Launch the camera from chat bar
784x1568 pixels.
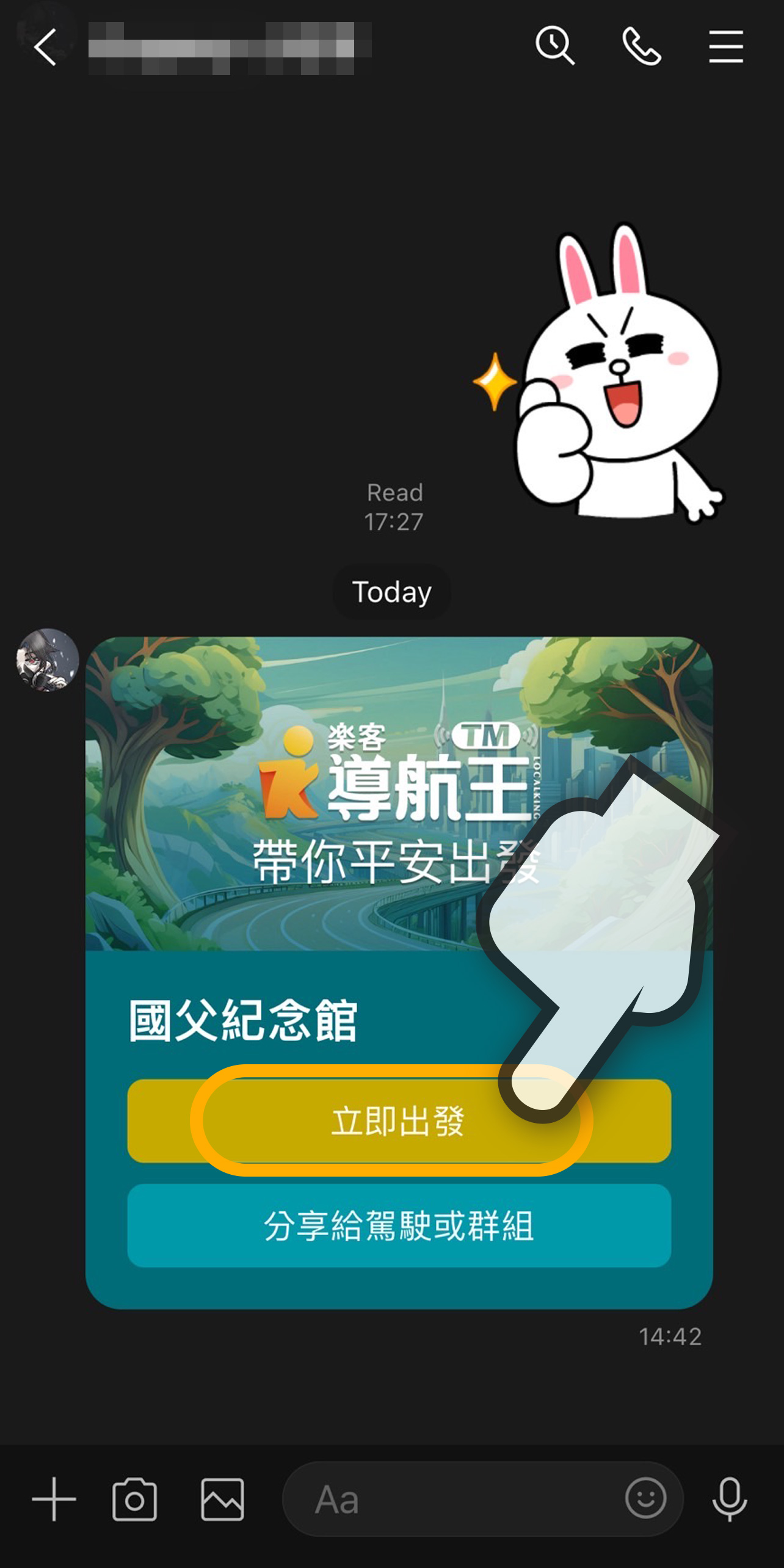pyautogui.click(x=134, y=1499)
